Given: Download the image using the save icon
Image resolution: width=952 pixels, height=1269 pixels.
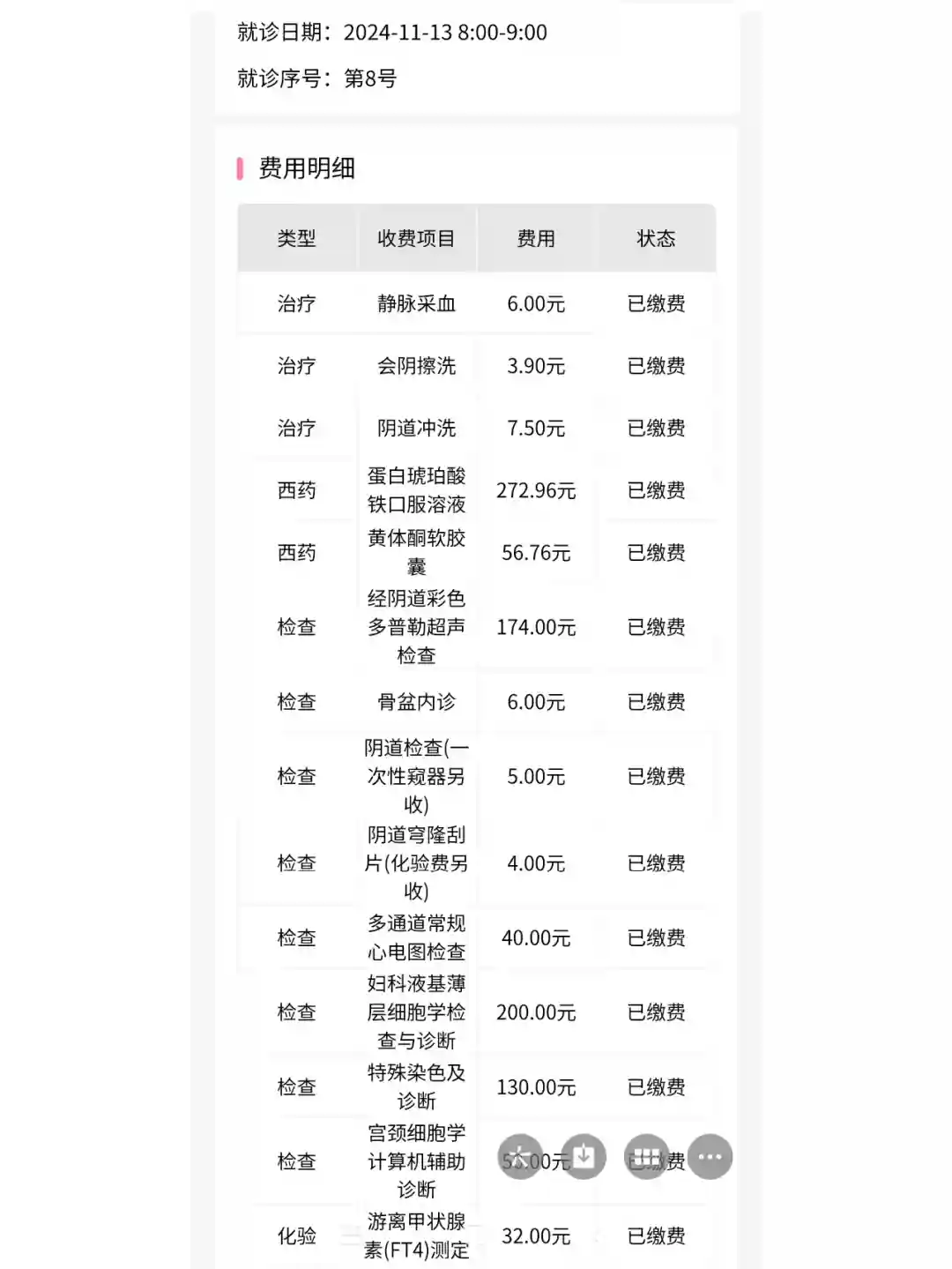Looking at the screenshot, I should pyautogui.click(x=584, y=1157).
